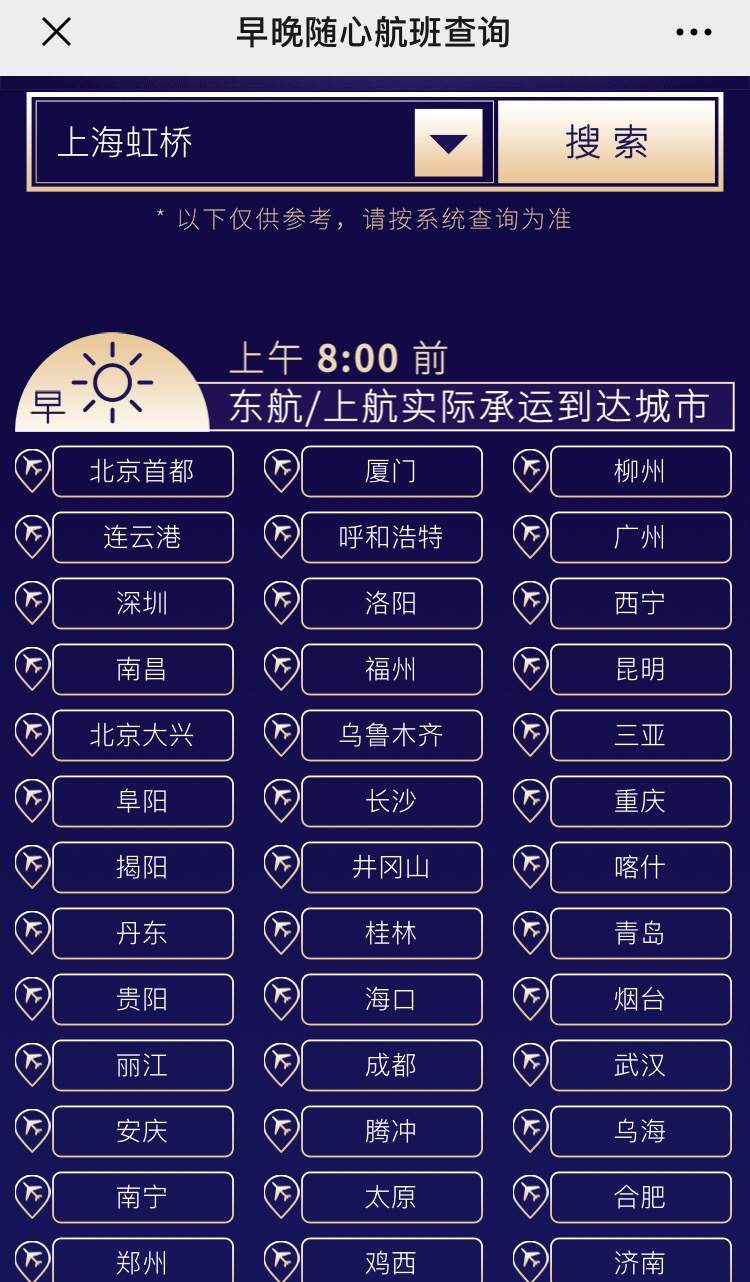Tap the 太原 city button
The image size is (750, 1282).
click(391, 1197)
